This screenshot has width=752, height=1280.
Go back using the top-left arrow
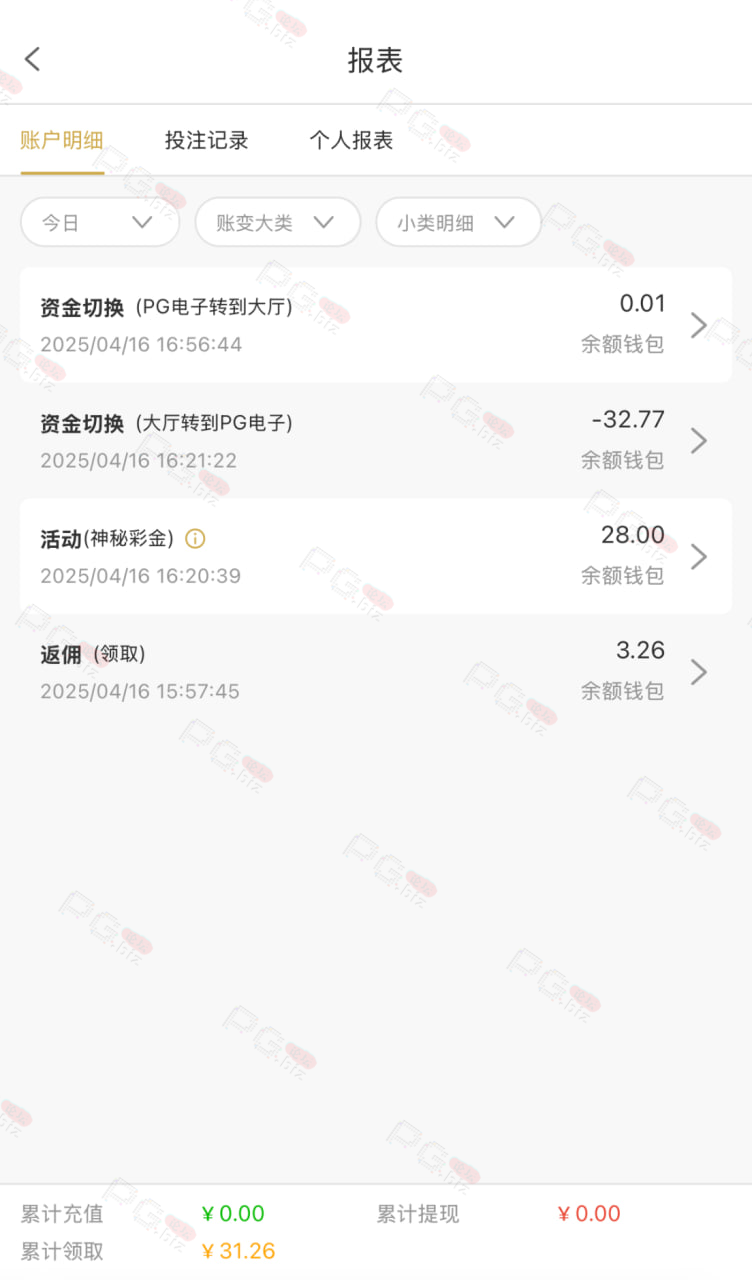[33, 60]
